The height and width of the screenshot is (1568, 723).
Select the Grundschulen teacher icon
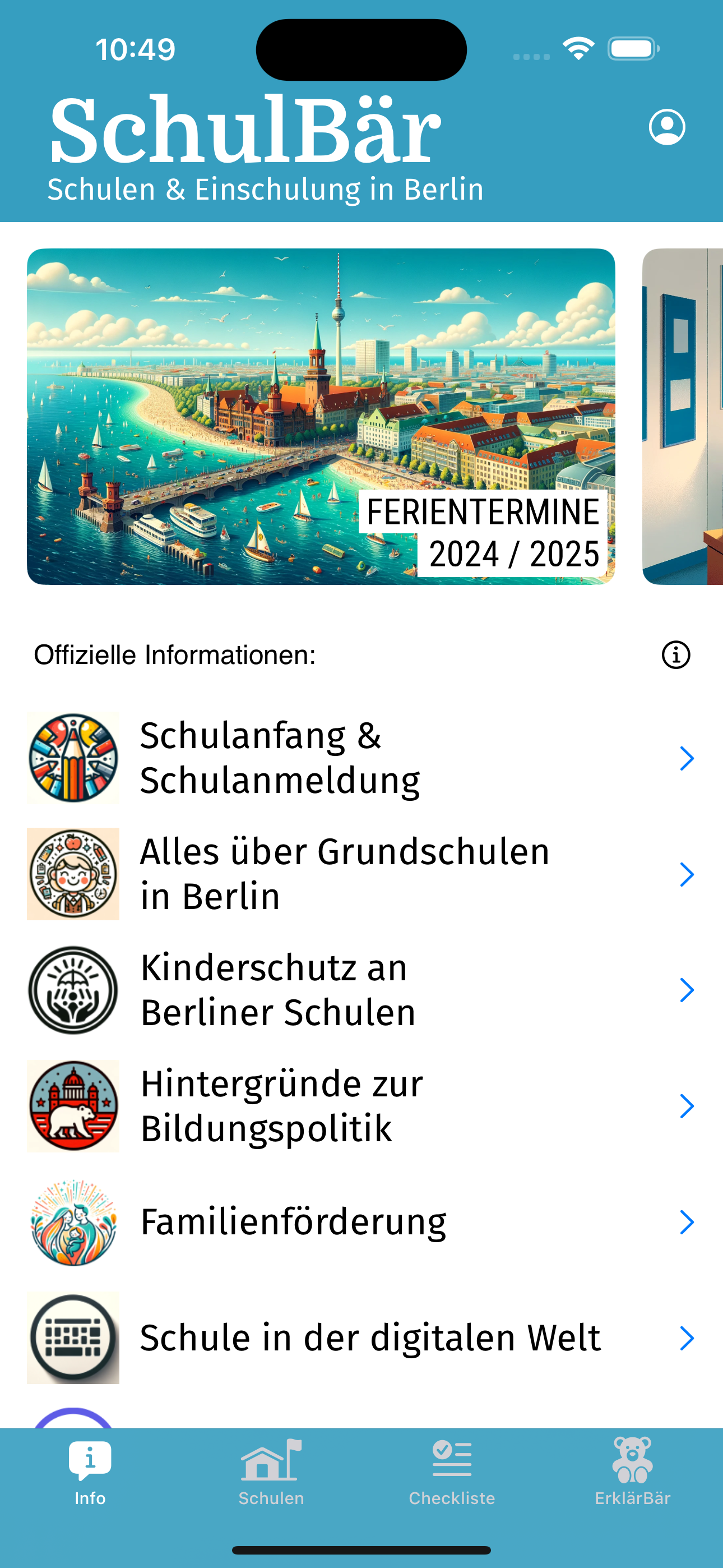tap(73, 874)
